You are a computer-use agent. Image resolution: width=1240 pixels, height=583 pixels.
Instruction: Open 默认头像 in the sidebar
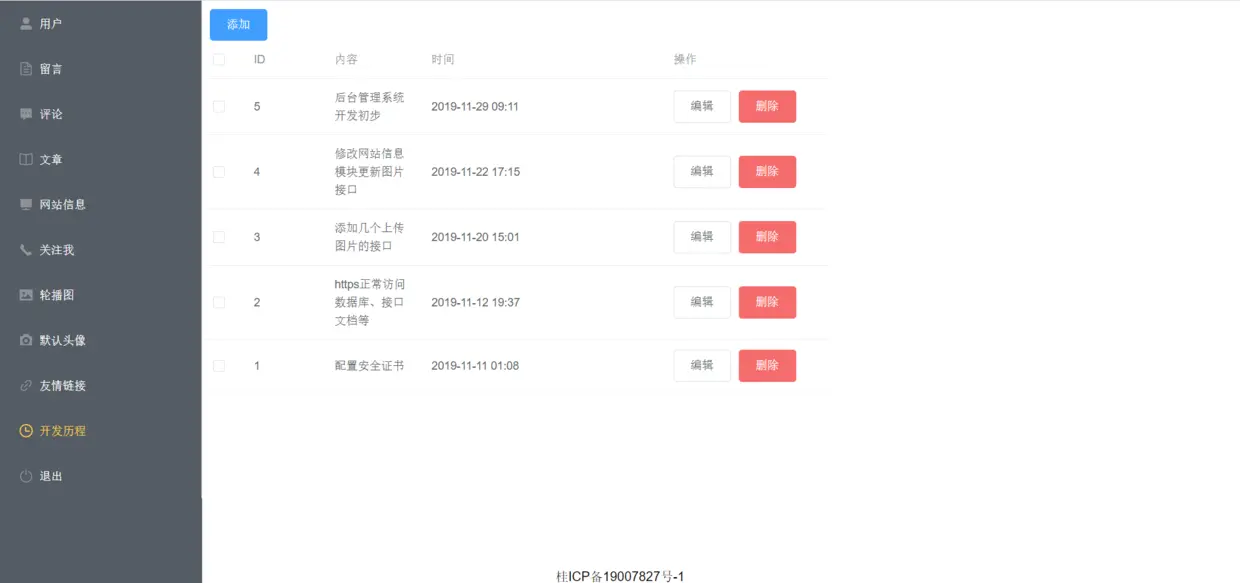(x=62, y=340)
